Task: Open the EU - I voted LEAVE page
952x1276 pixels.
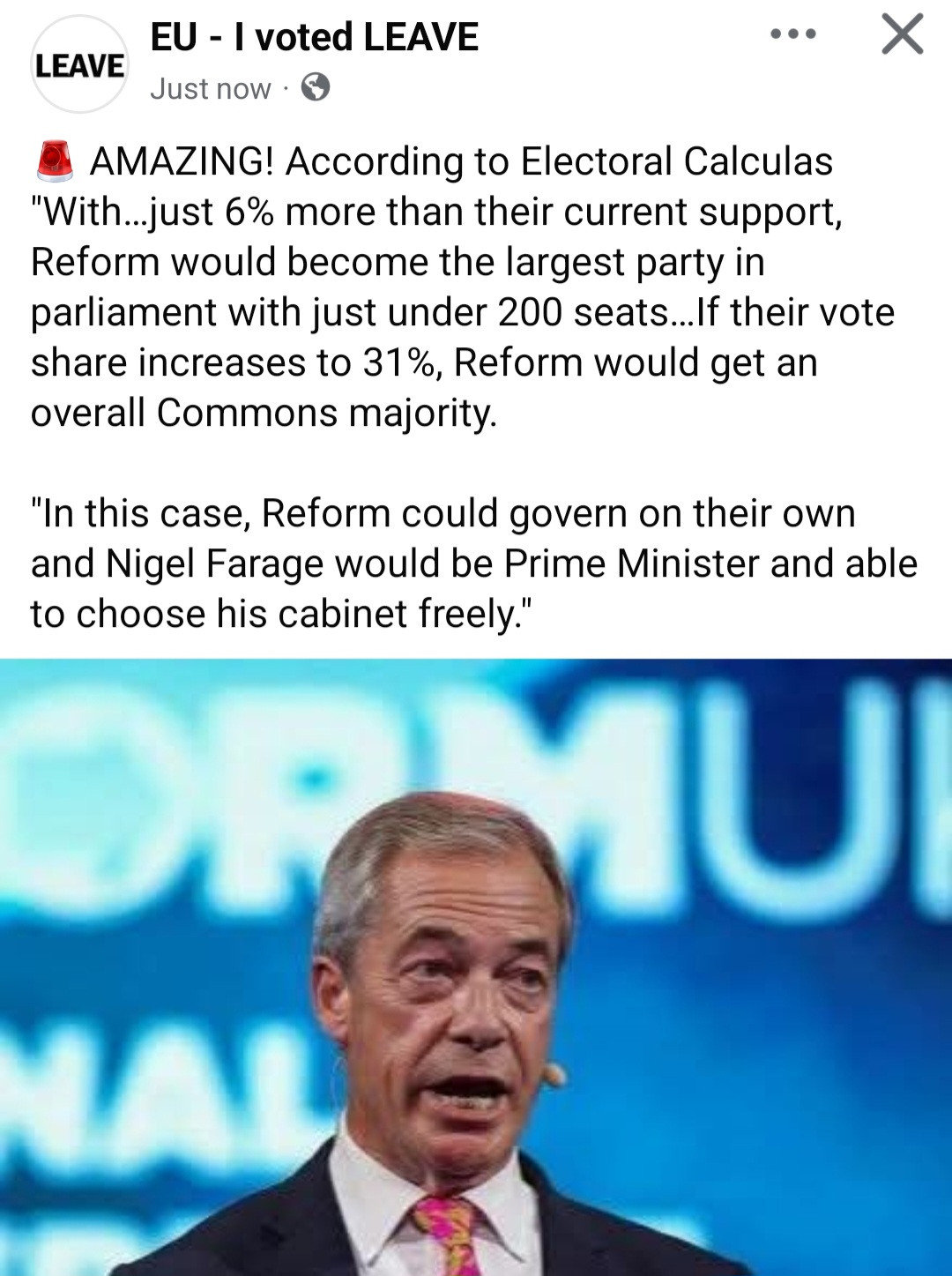Action: point(314,37)
